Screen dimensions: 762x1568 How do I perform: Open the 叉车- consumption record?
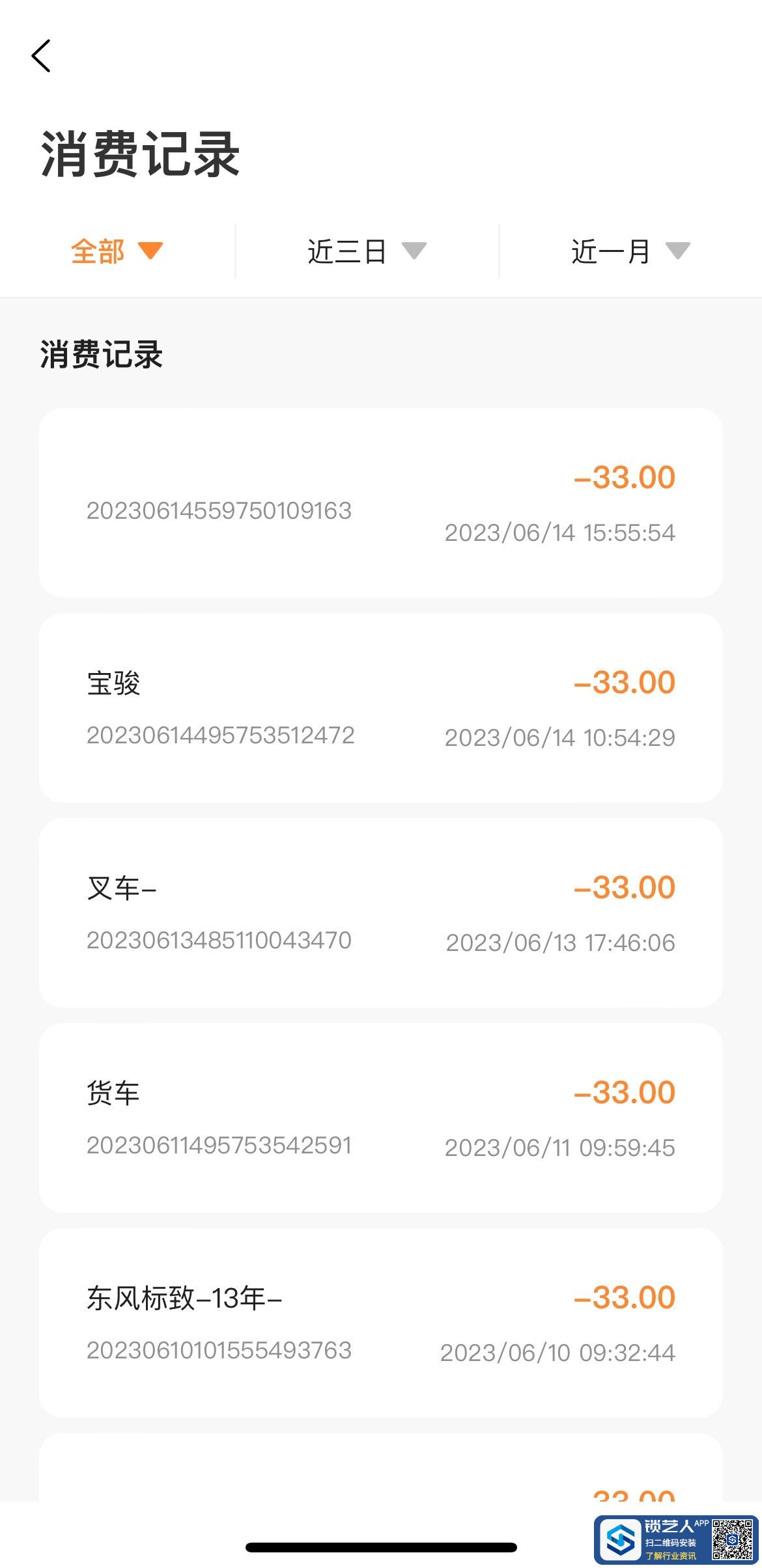tap(381, 913)
